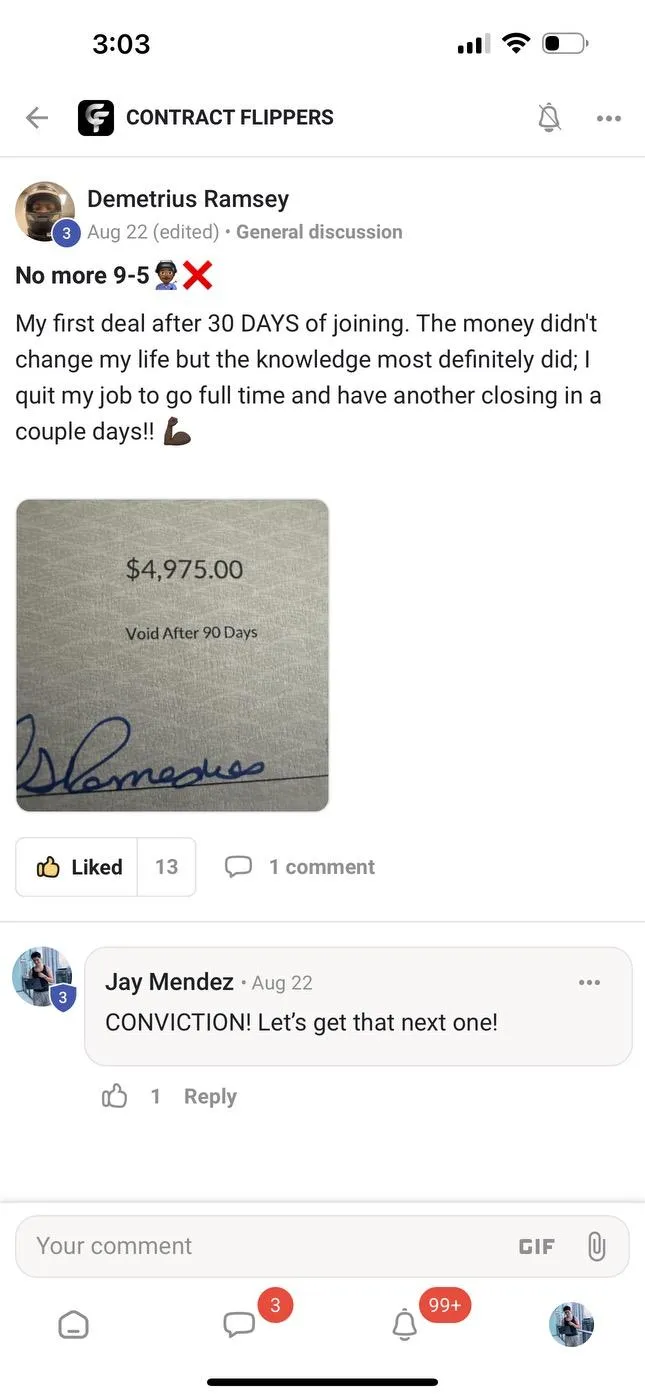
Task: Open notifications tab showing 99+
Action: click(405, 1325)
